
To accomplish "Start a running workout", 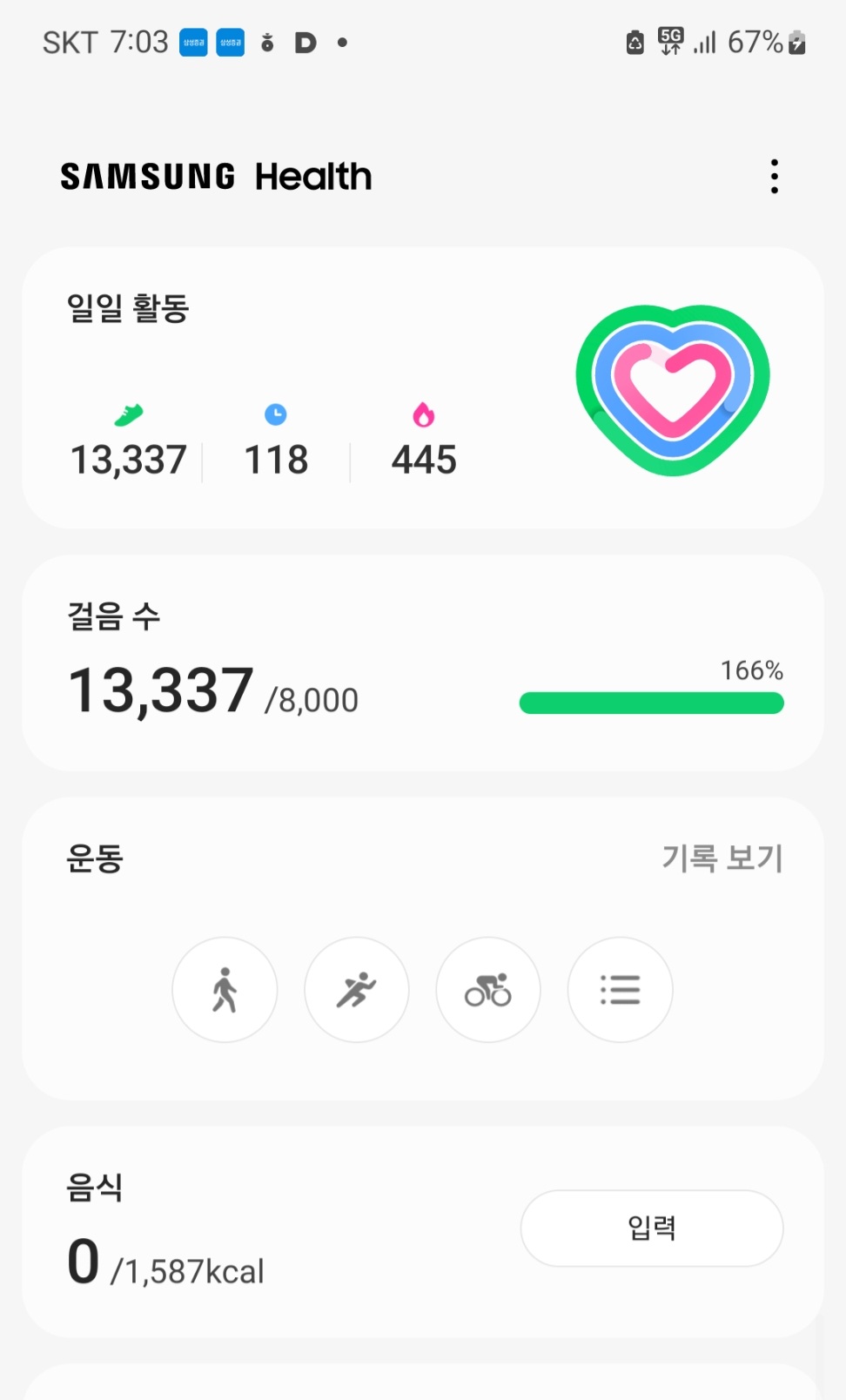I will (357, 990).
